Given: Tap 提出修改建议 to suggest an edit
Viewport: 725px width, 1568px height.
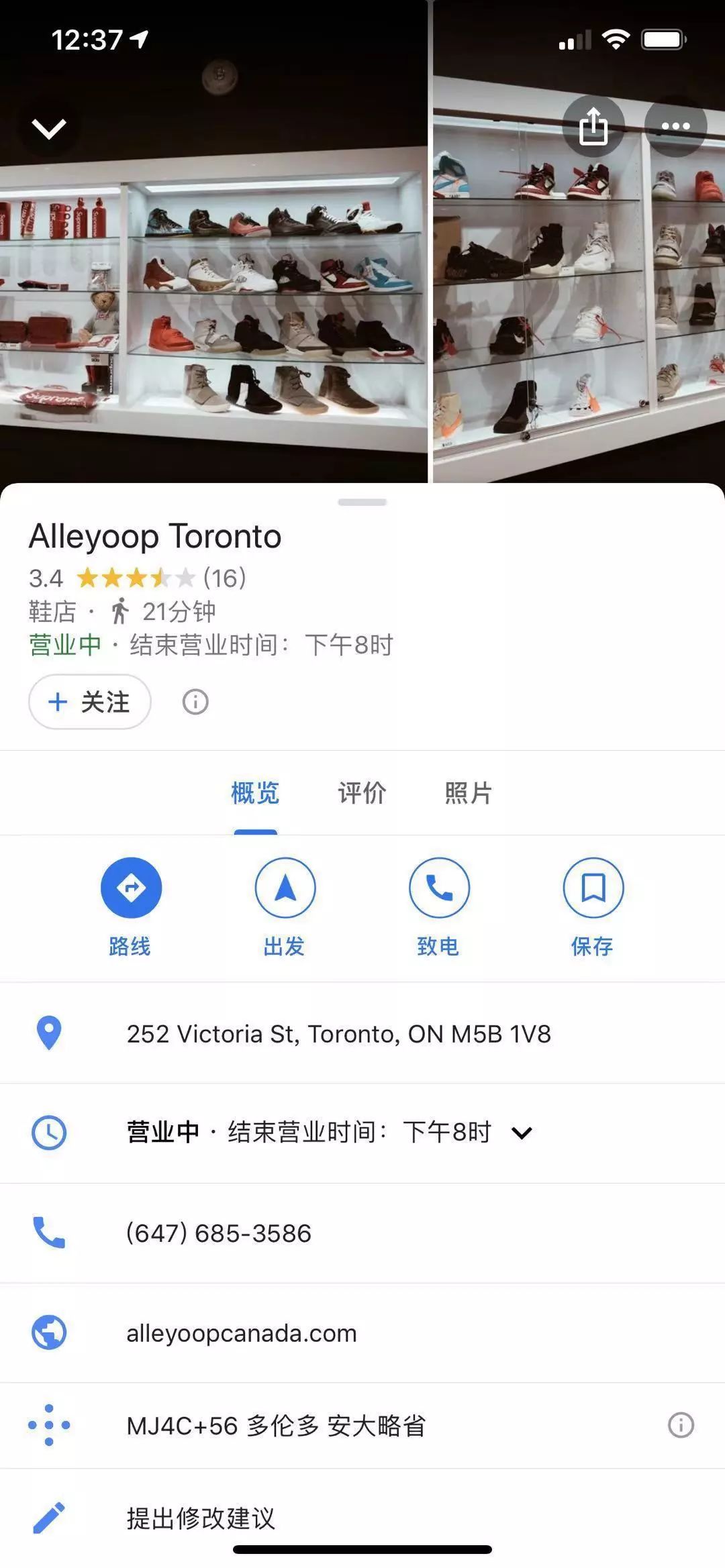Looking at the screenshot, I should point(201,1518).
